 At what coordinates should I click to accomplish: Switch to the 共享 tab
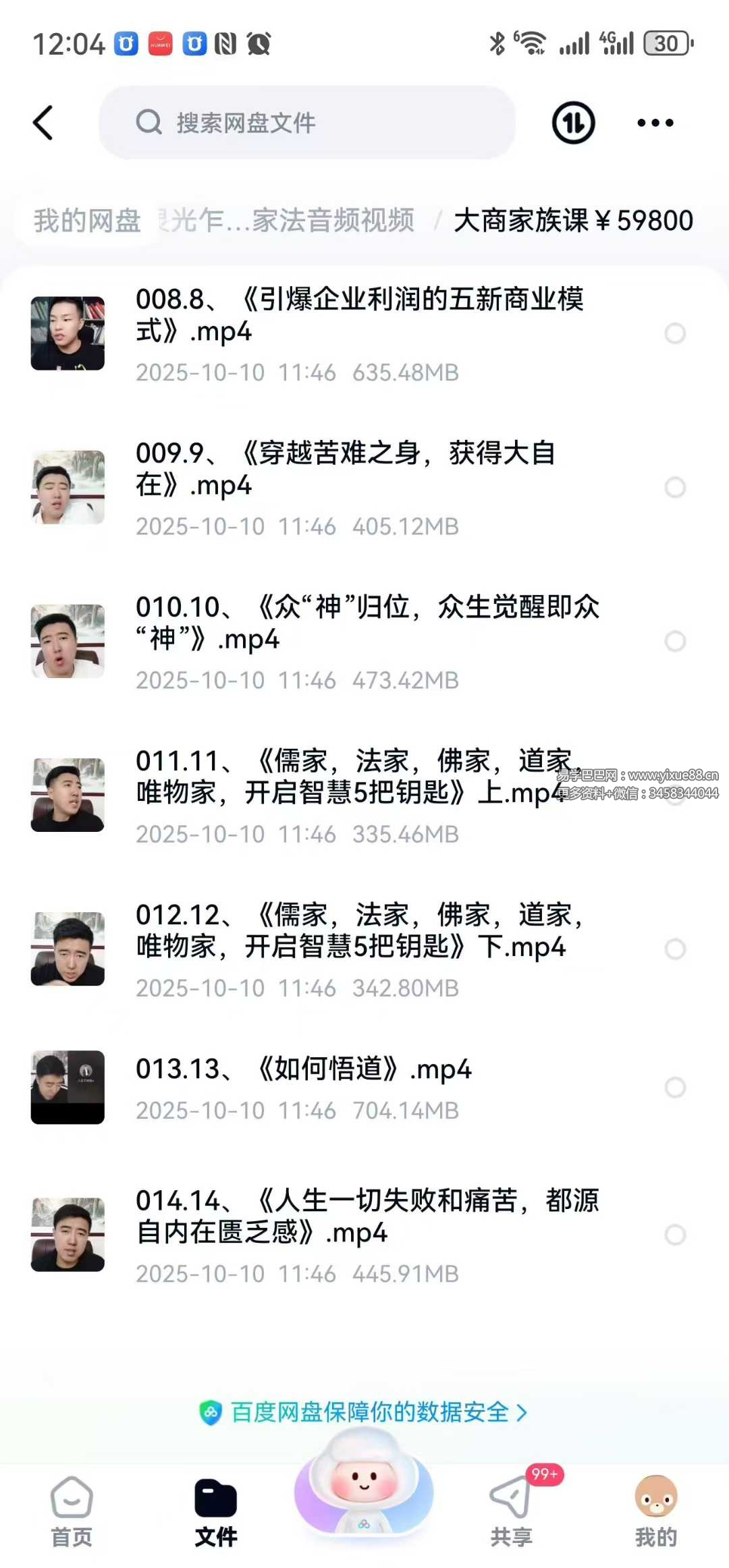511,1511
